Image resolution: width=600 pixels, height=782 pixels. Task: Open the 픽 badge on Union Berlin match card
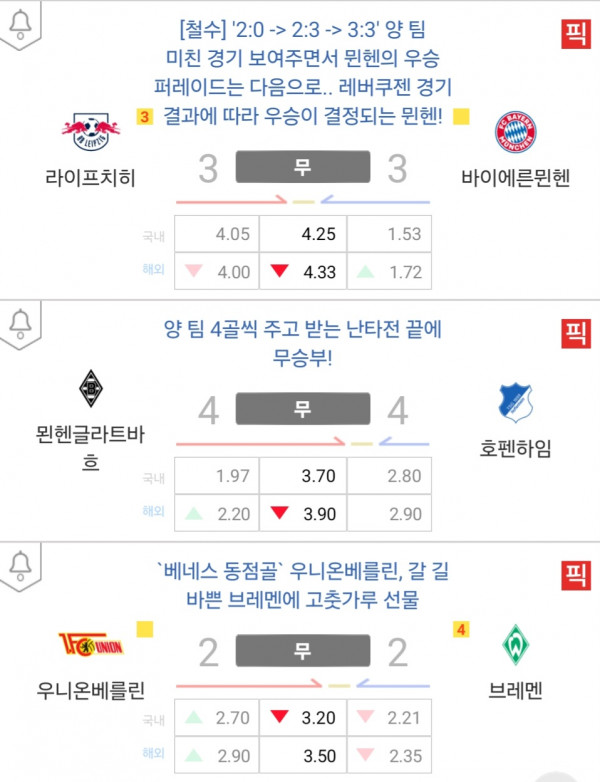pyautogui.click(x=573, y=573)
